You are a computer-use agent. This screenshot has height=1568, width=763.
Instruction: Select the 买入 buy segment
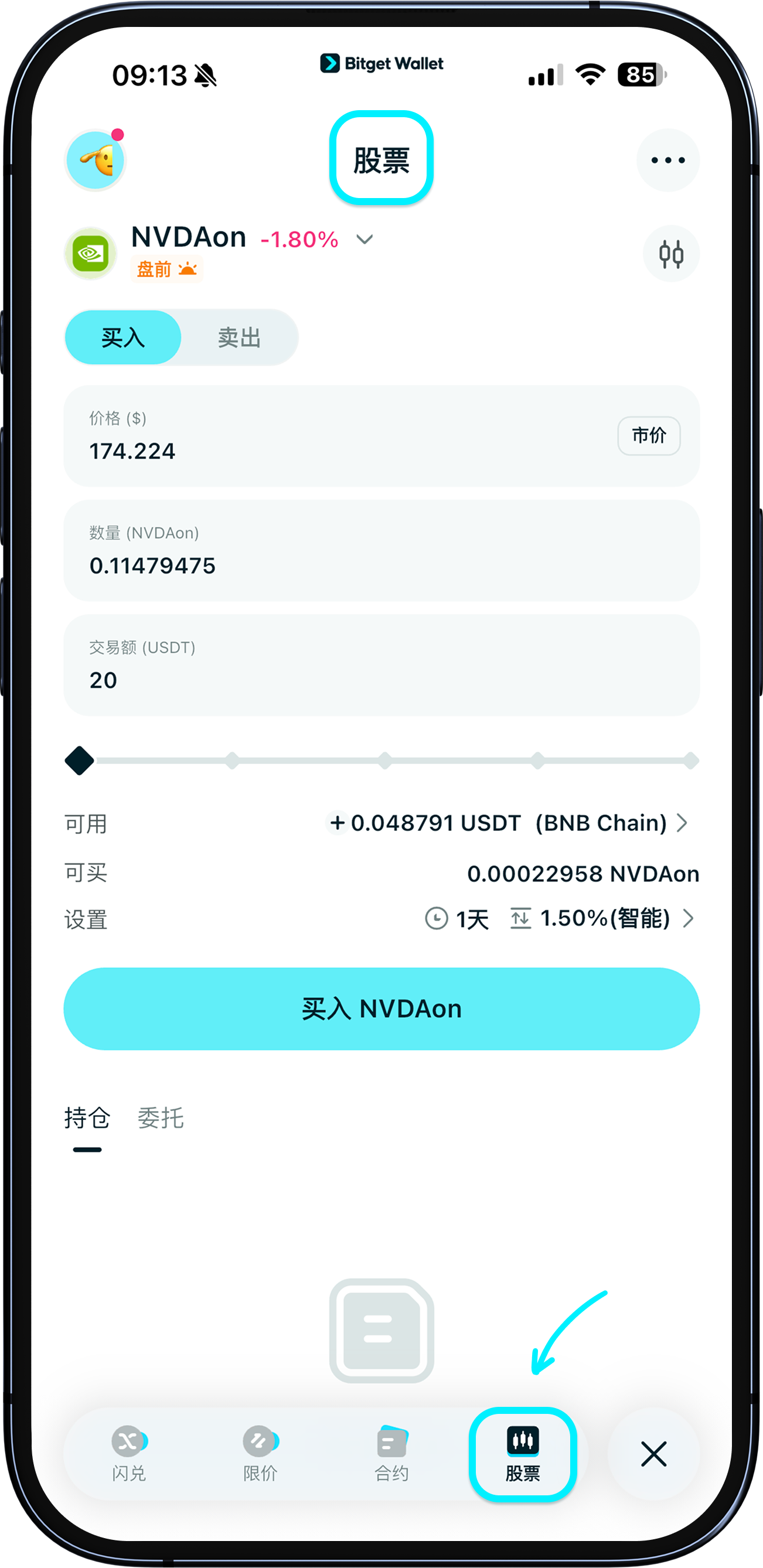pos(123,338)
